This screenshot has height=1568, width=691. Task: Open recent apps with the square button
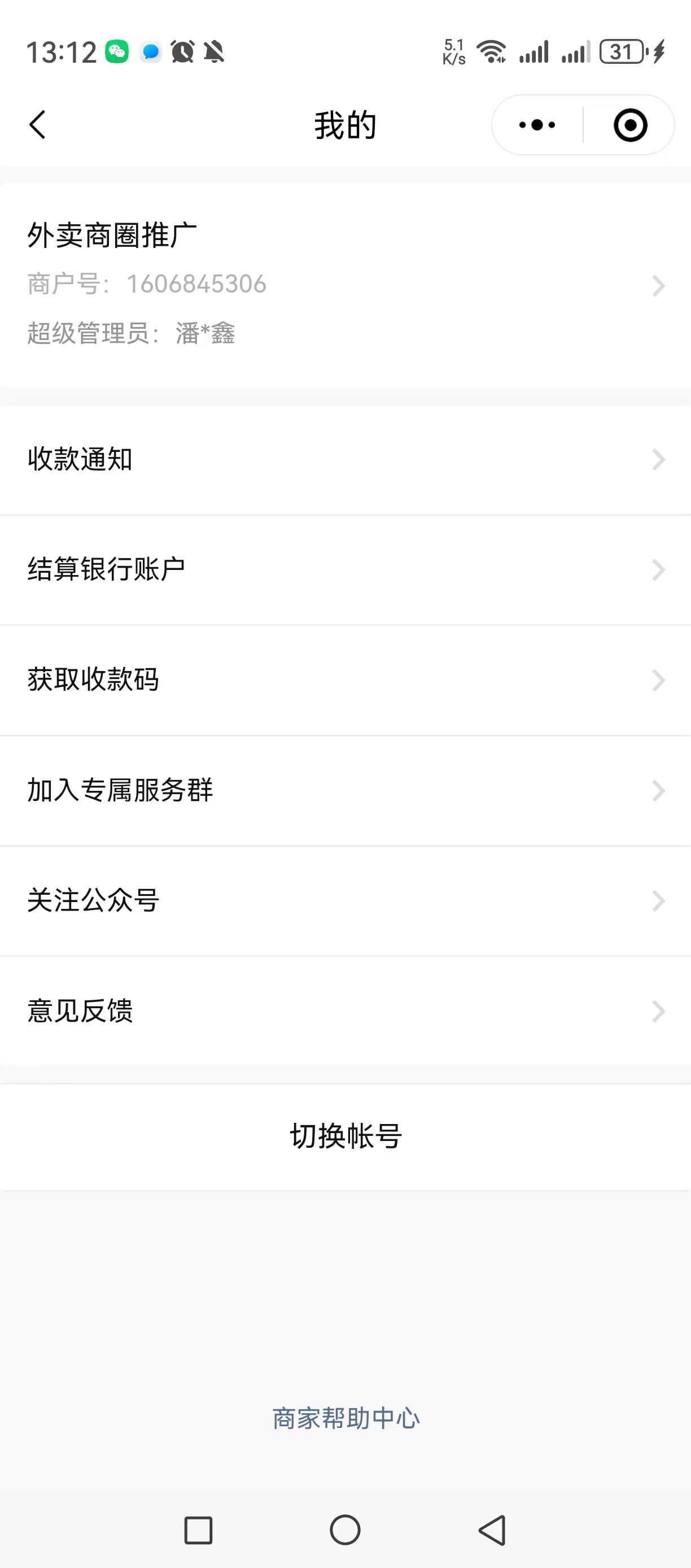[198, 1530]
